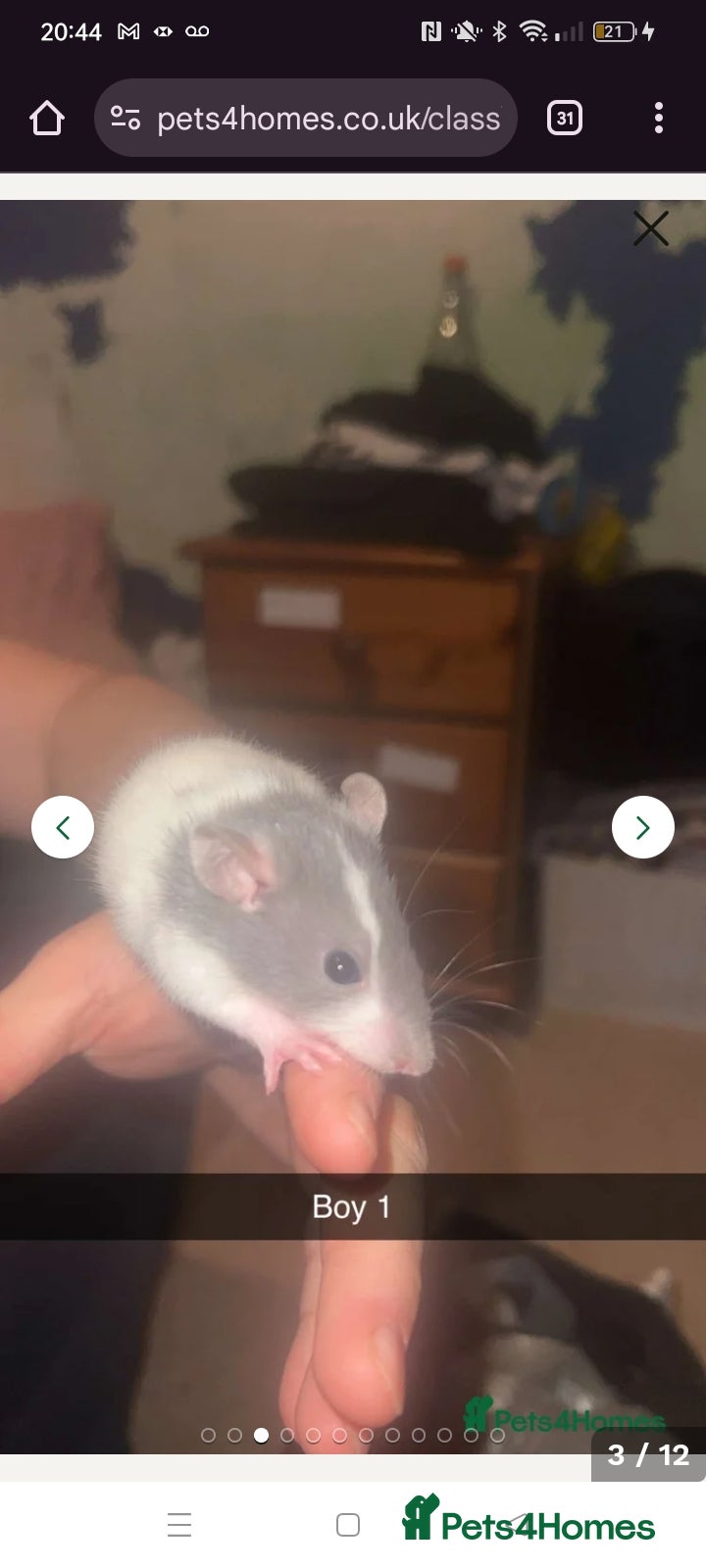706x1568 pixels.
Task: Open the Chrome three-dot overflow menu
Action: click(x=658, y=118)
